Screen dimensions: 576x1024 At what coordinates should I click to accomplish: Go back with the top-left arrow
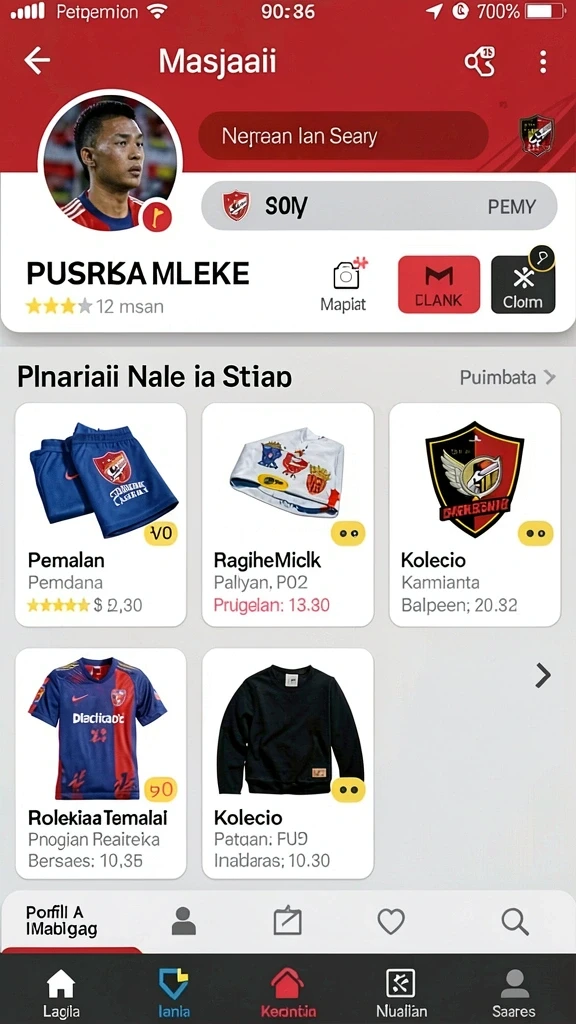click(37, 61)
